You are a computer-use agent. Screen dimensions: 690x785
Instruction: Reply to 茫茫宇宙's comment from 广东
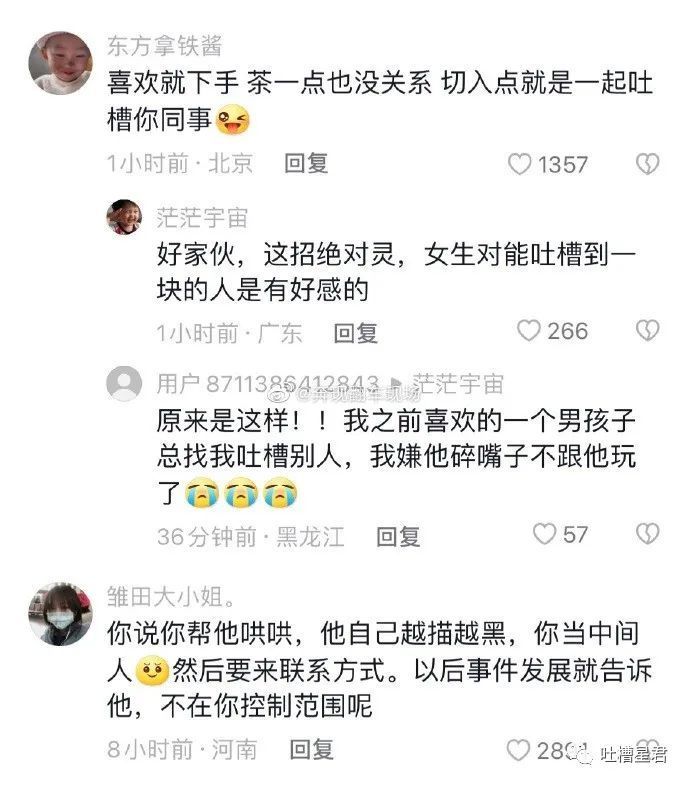pos(356,332)
